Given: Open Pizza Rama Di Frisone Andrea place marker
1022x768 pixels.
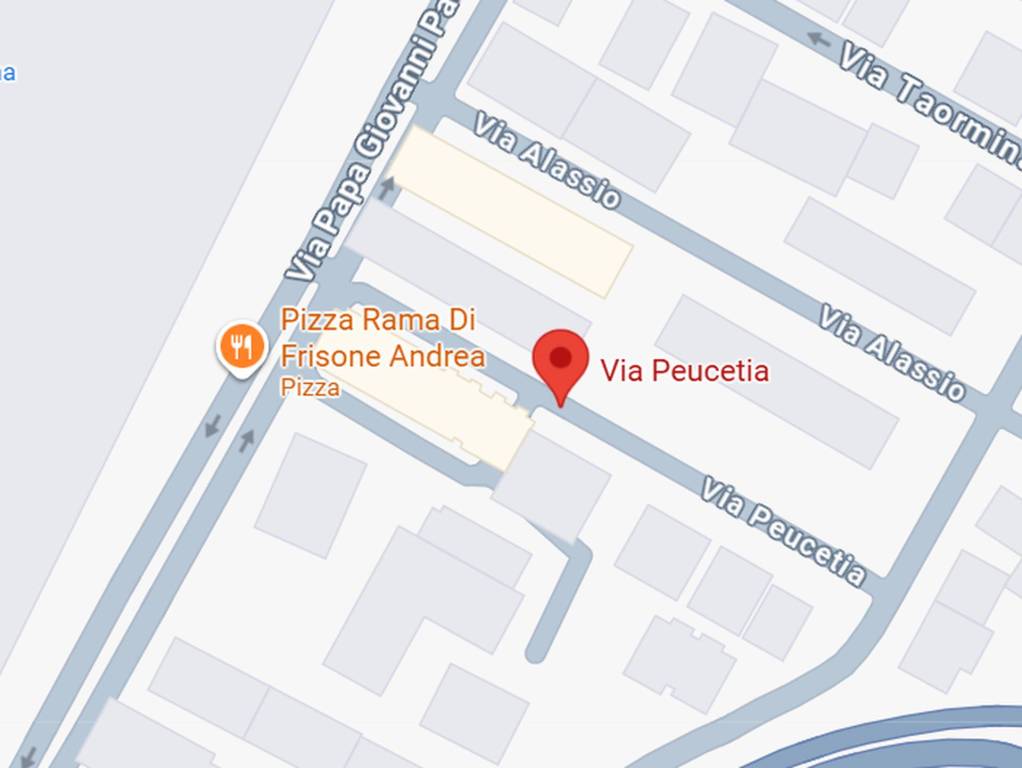Looking at the screenshot, I should 241,348.
